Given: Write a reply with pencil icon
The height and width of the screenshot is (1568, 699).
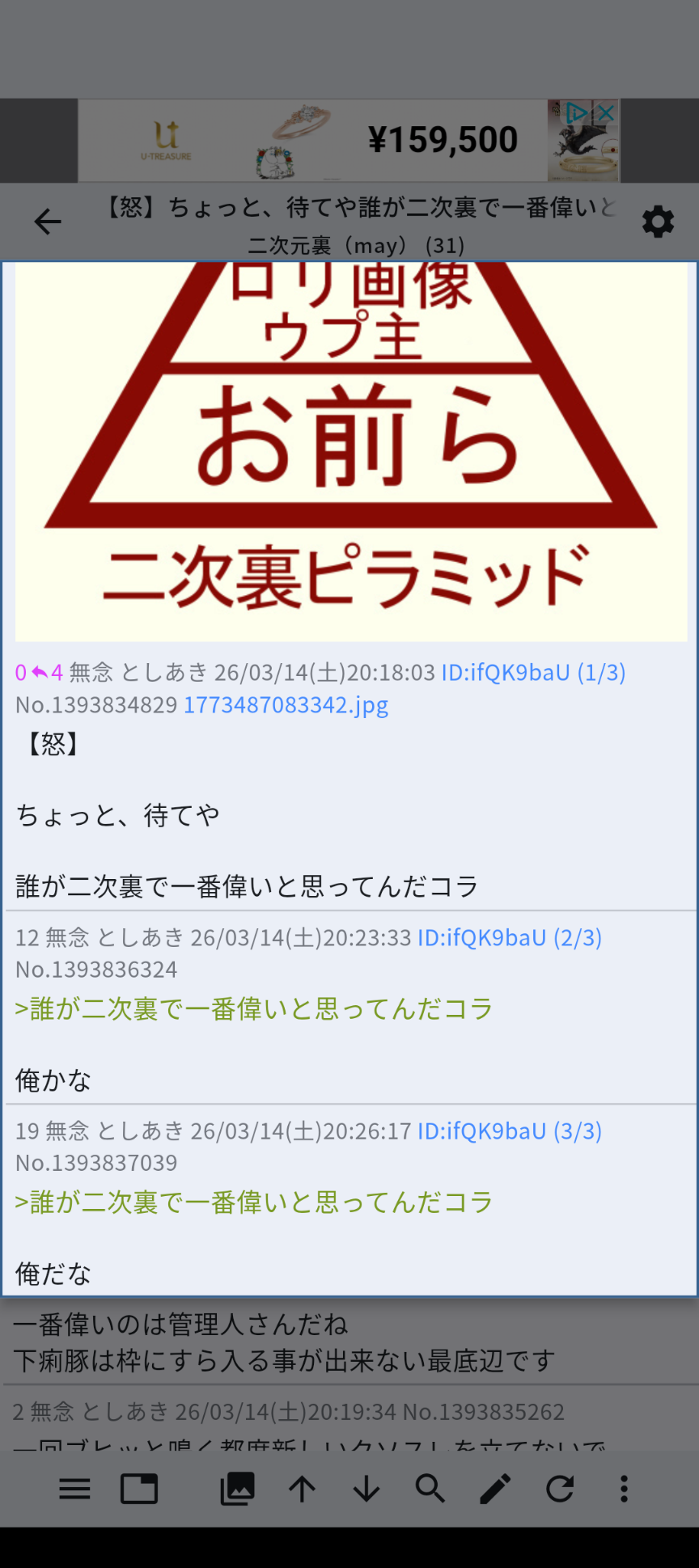Looking at the screenshot, I should click(x=495, y=1489).
